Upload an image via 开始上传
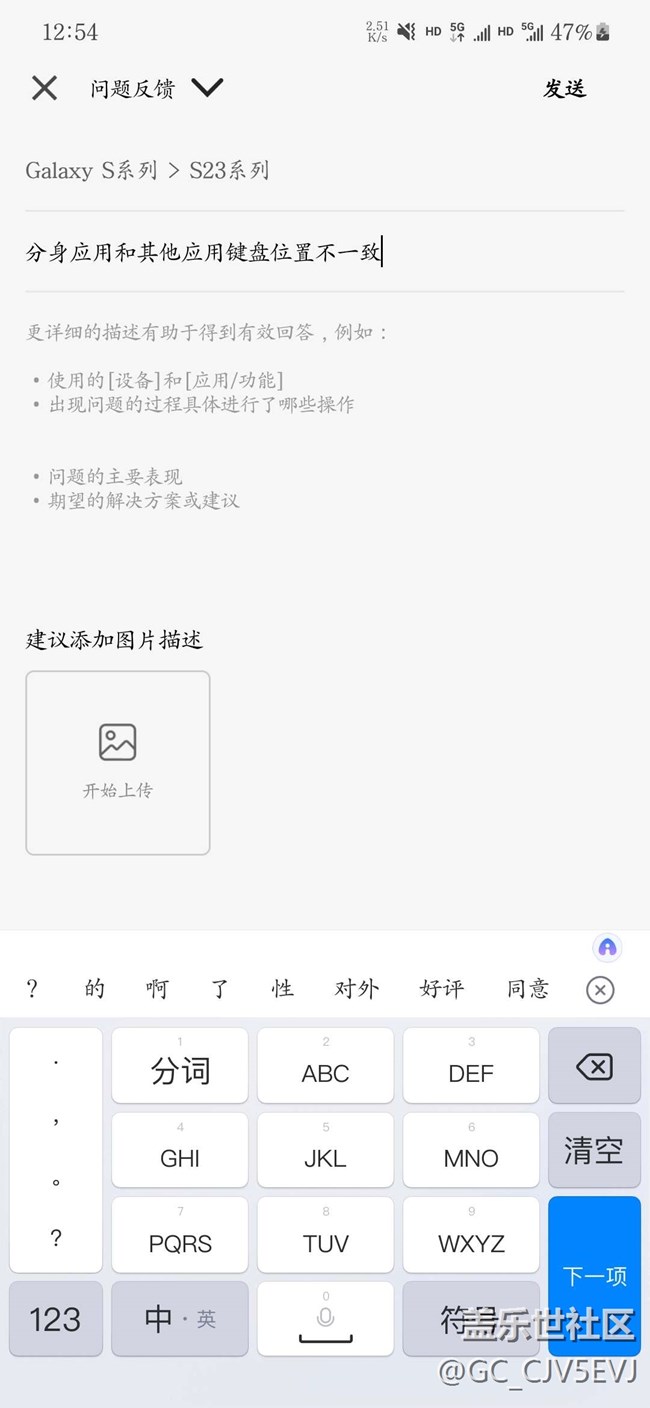The image size is (650, 1408). (118, 762)
